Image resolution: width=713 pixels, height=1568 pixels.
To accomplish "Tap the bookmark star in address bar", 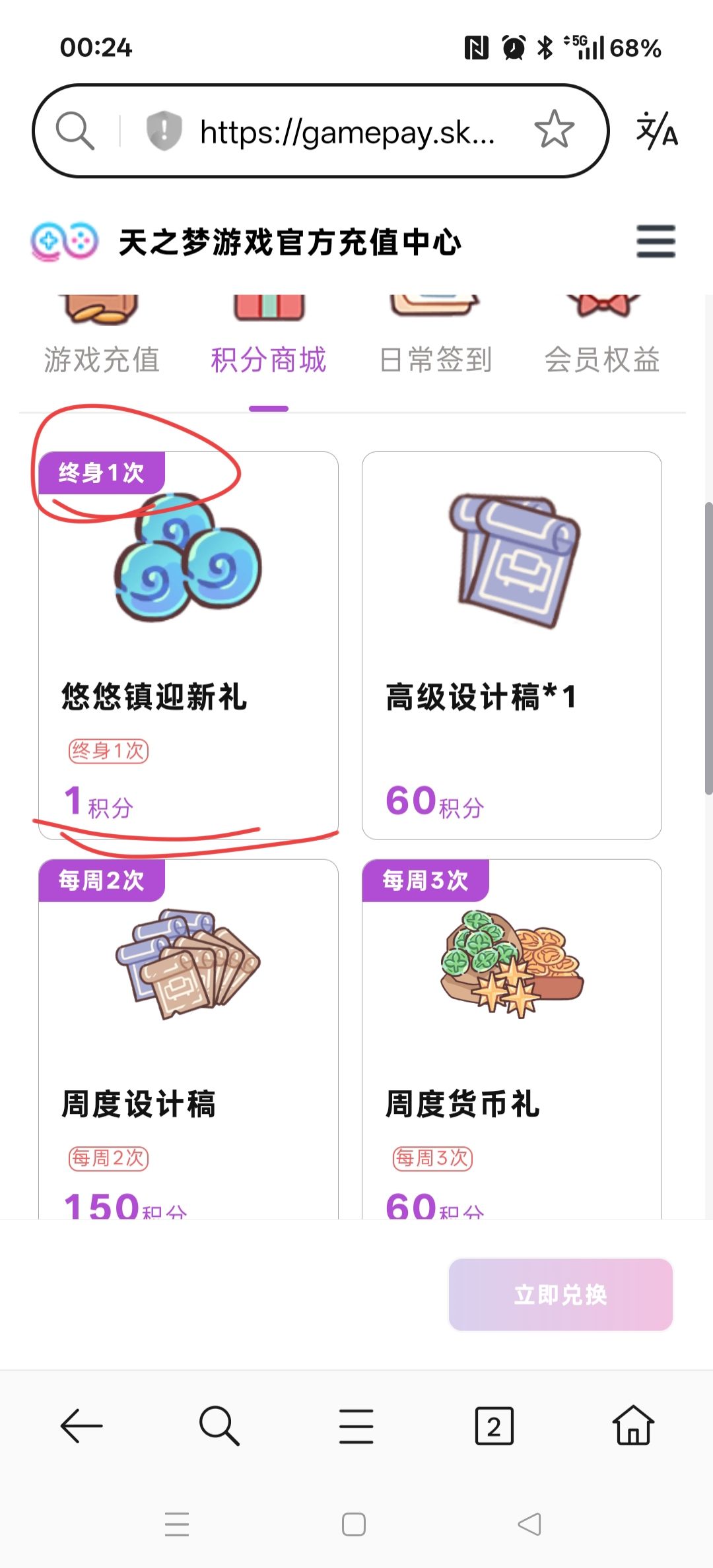I will click(x=553, y=129).
